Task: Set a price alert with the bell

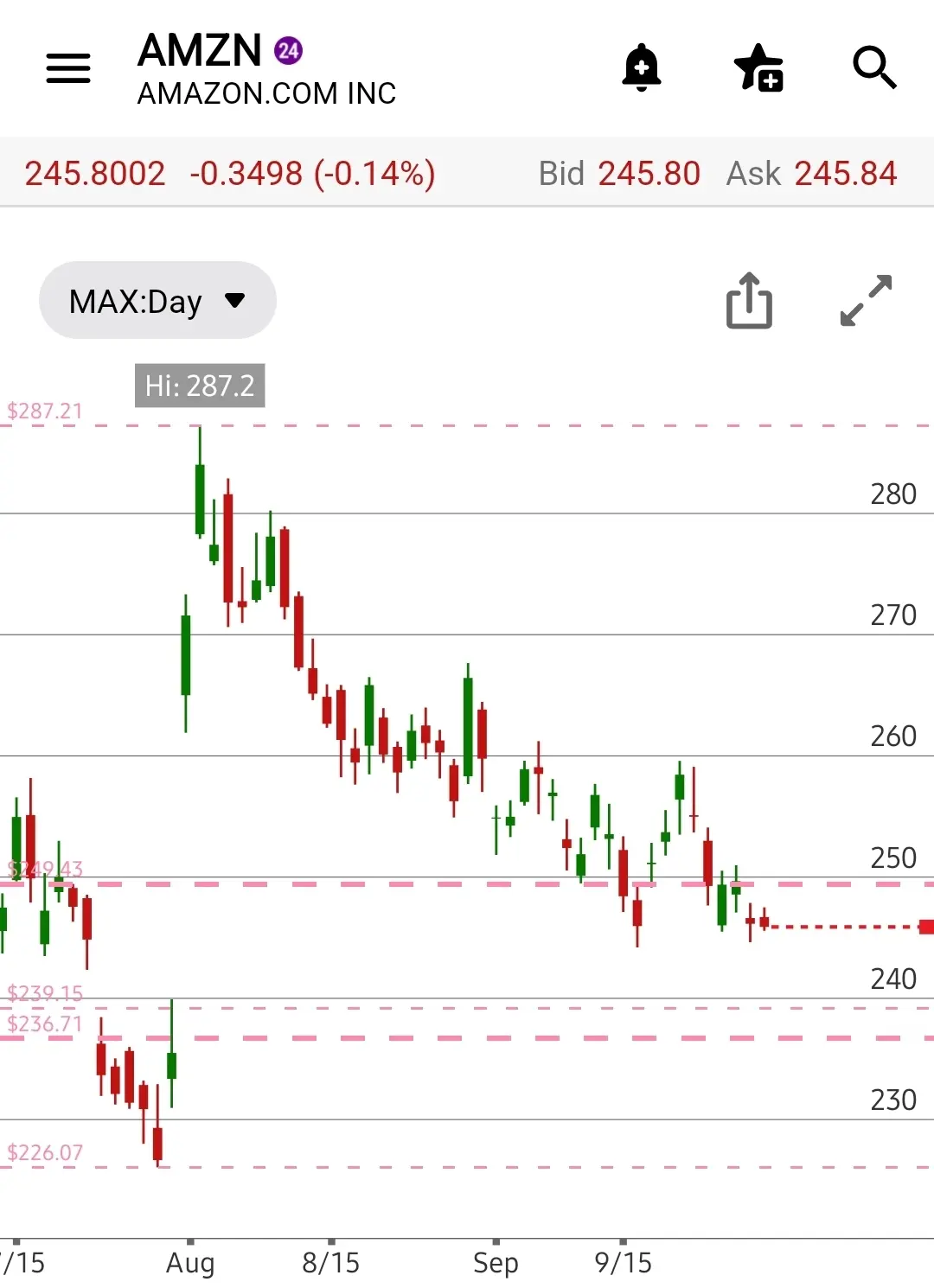Action: tap(642, 67)
